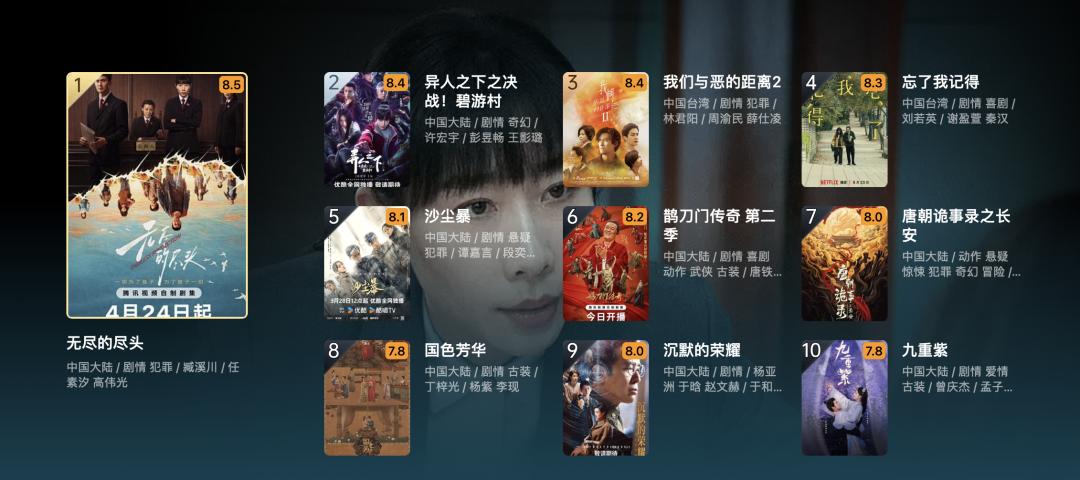Viewport: 1080px width, 480px height.
Task: Open 沉默的荣耀 ranked ninth
Action: [605, 398]
